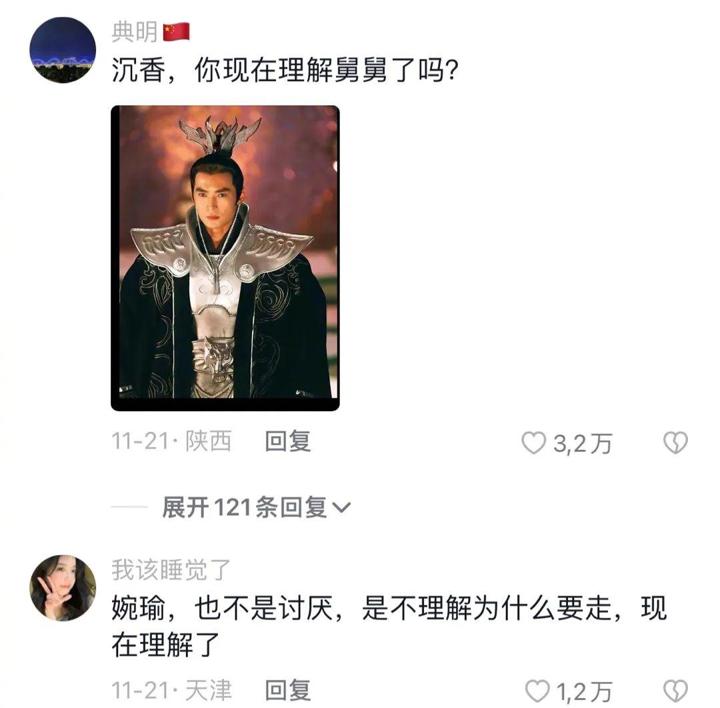Like 我该睡觉了's comment

pyautogui.click(x=536, y=690)
